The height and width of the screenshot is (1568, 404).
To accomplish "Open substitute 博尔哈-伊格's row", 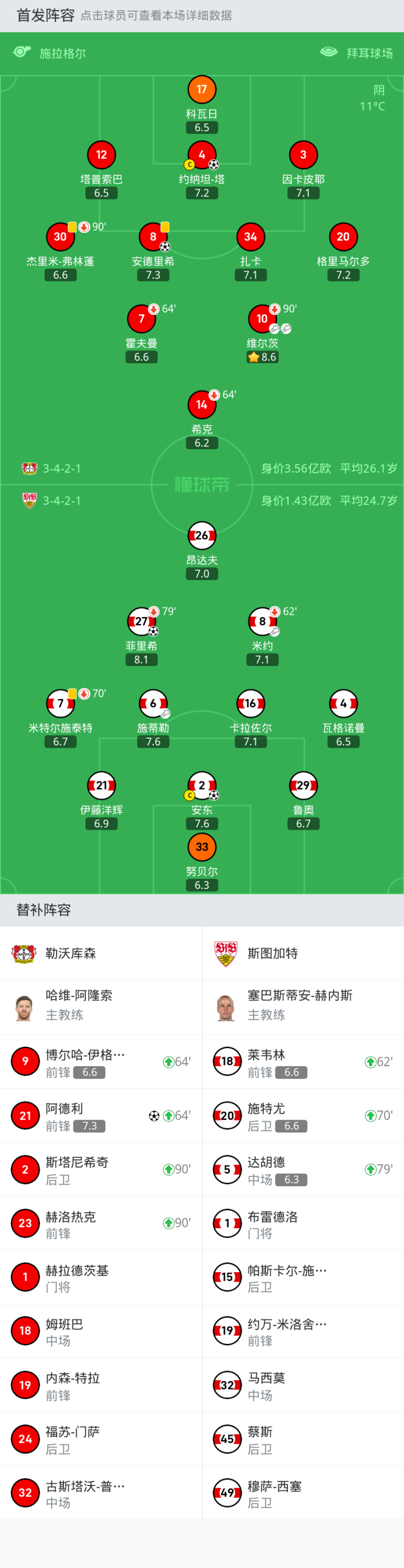I will click(x=100, y=1062).
